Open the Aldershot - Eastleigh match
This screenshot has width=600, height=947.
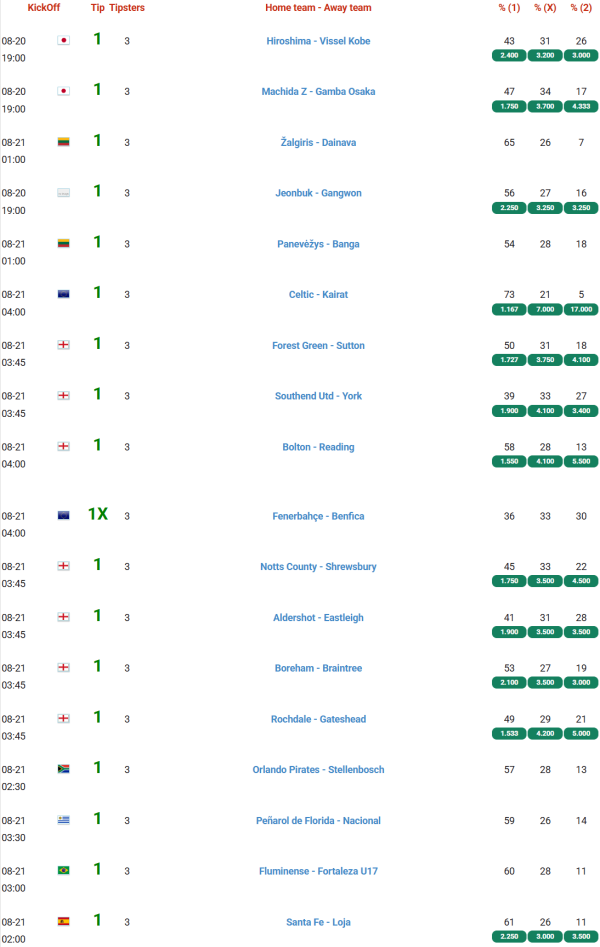tap(318, 618)
